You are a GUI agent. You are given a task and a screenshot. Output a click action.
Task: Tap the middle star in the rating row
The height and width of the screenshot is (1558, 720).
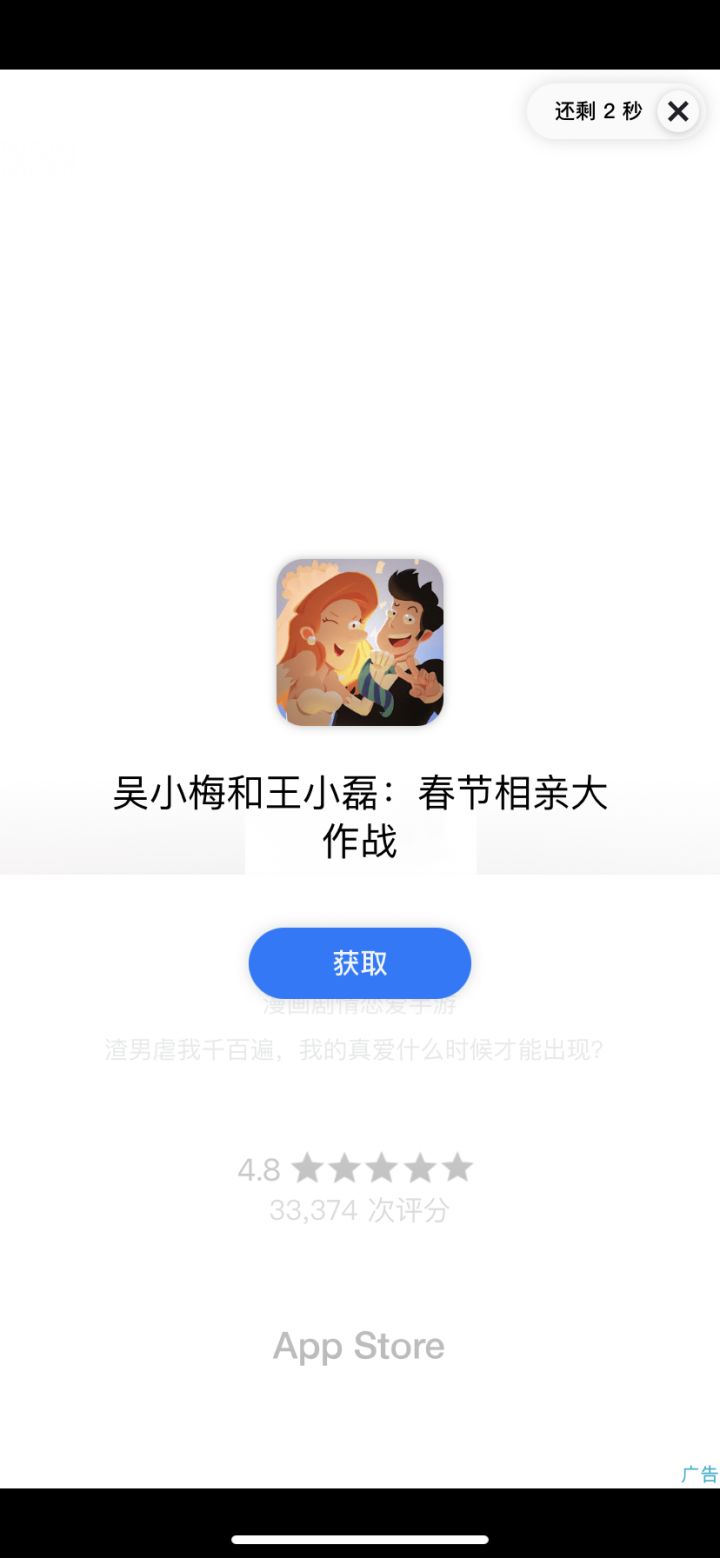tap(382, 1168)
